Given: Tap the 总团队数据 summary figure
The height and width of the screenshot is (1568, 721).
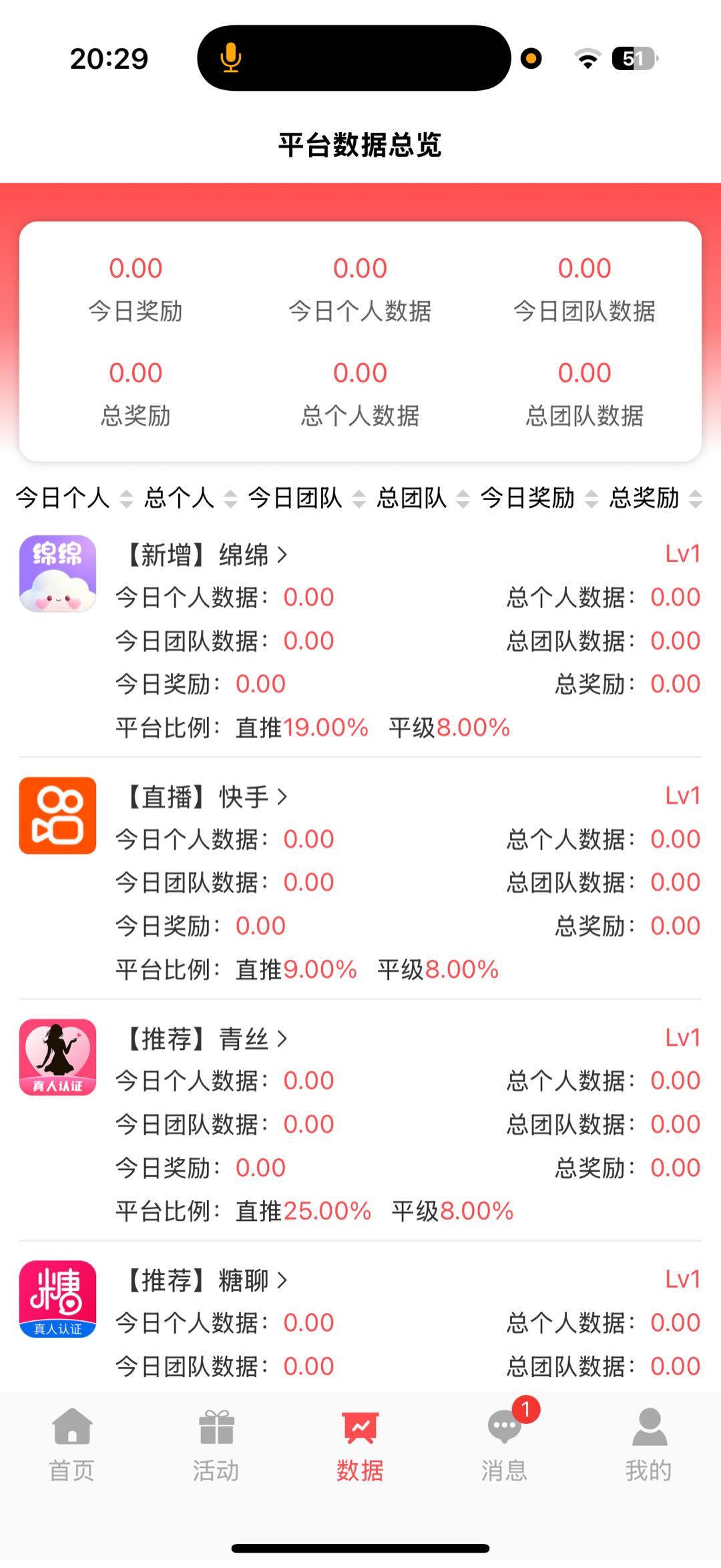Looking at the screenshot, I should (584, 373).
